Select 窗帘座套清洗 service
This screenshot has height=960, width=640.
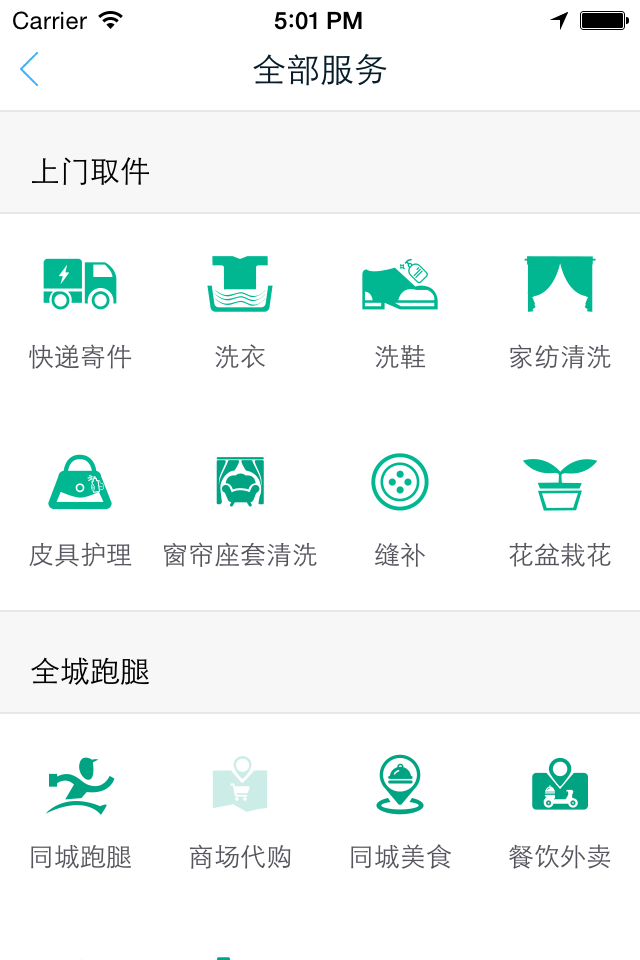pos(240,511)
